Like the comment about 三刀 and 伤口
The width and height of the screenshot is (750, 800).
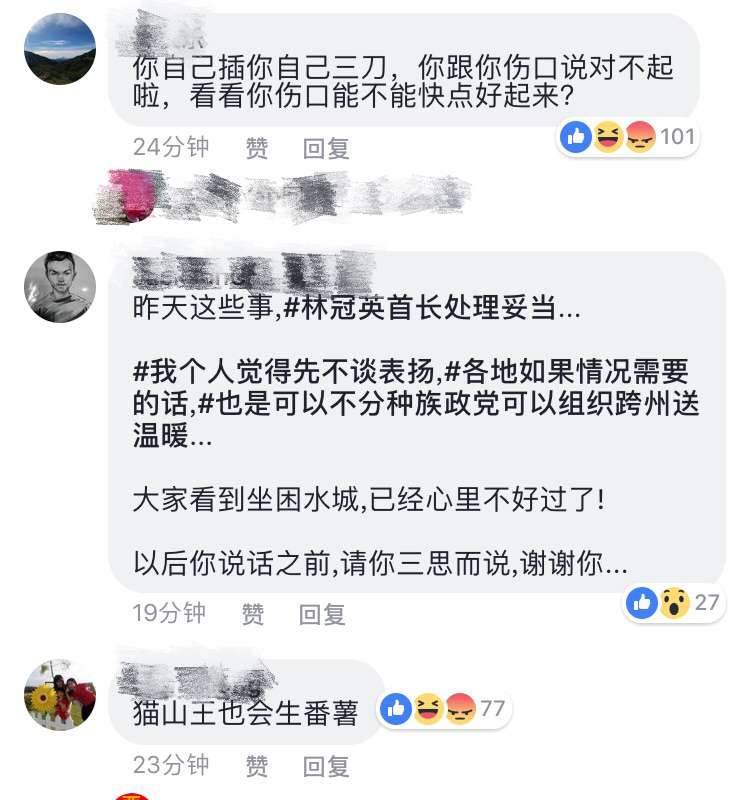pos(256,148)
